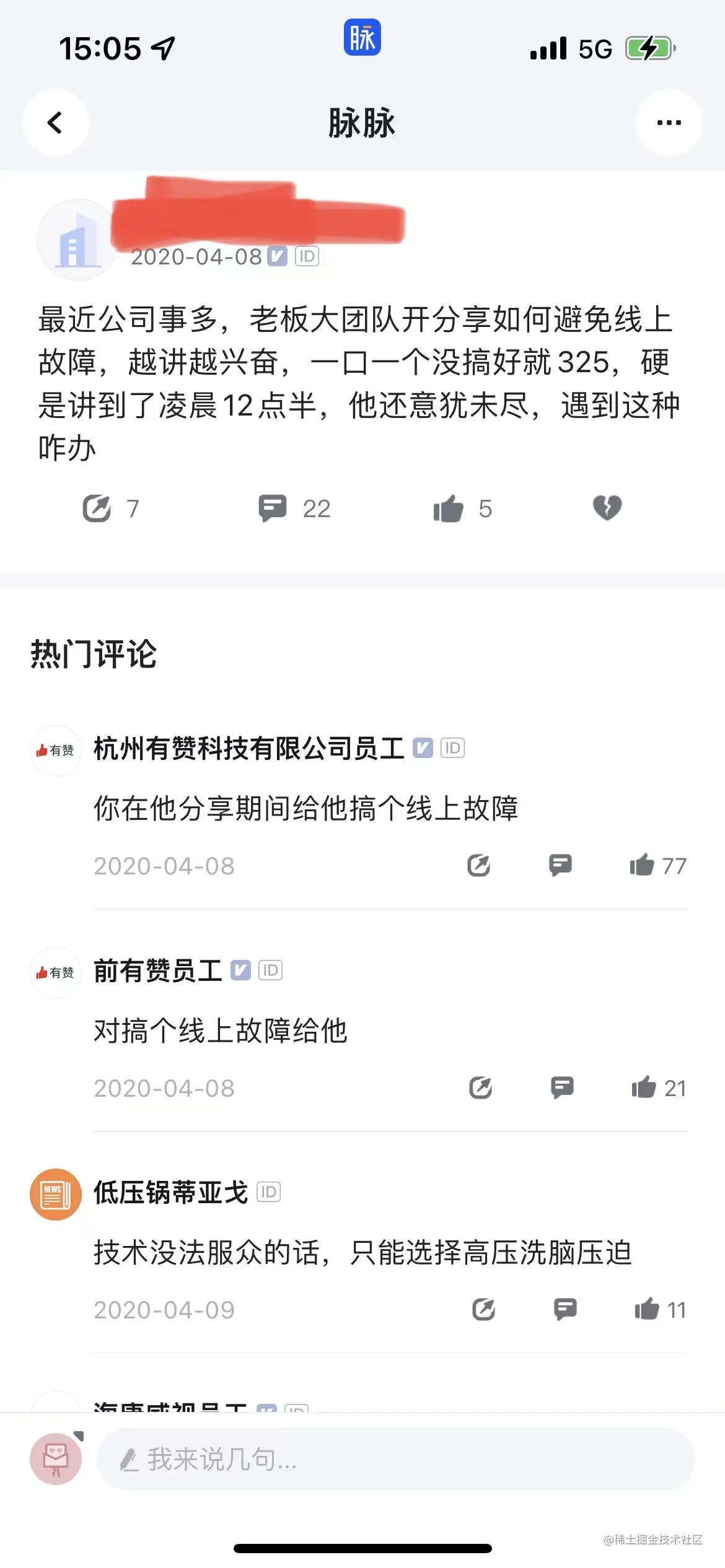The width and height of the screenshot is (725, 1568).
Task: Share 前有赞员工's comment
Action: [481, 1087]
